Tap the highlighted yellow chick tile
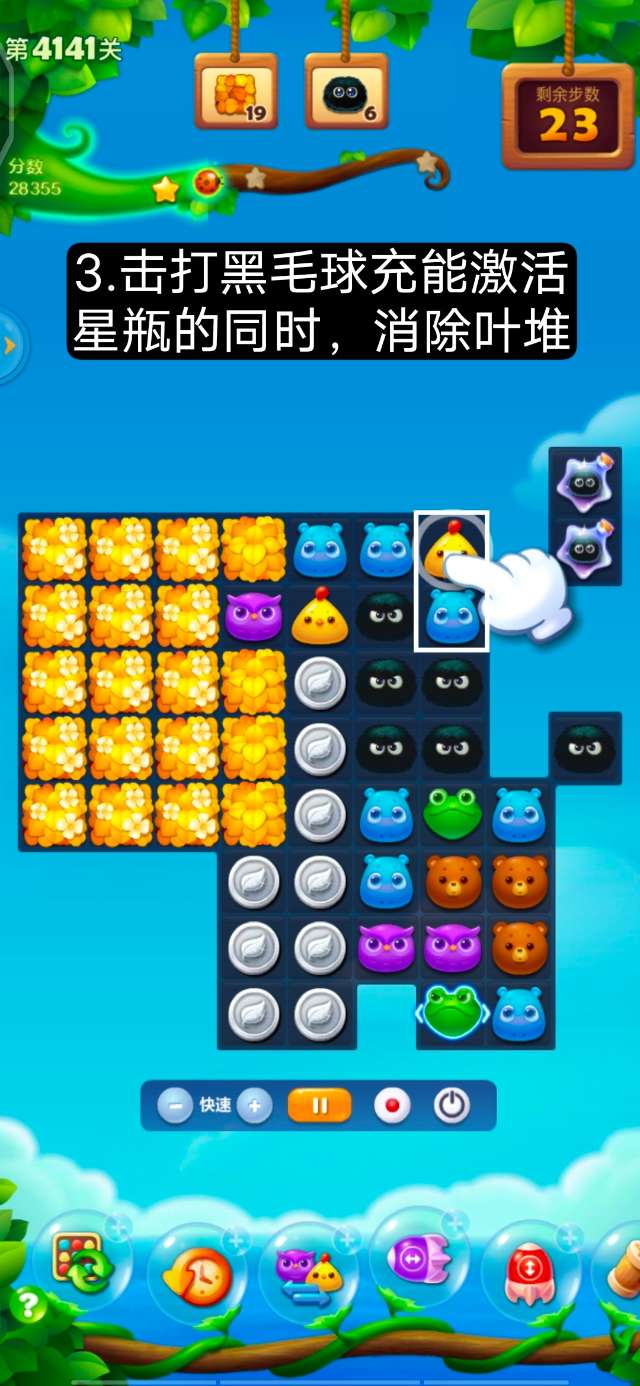 pyautogui.click(x=451, y=548)
